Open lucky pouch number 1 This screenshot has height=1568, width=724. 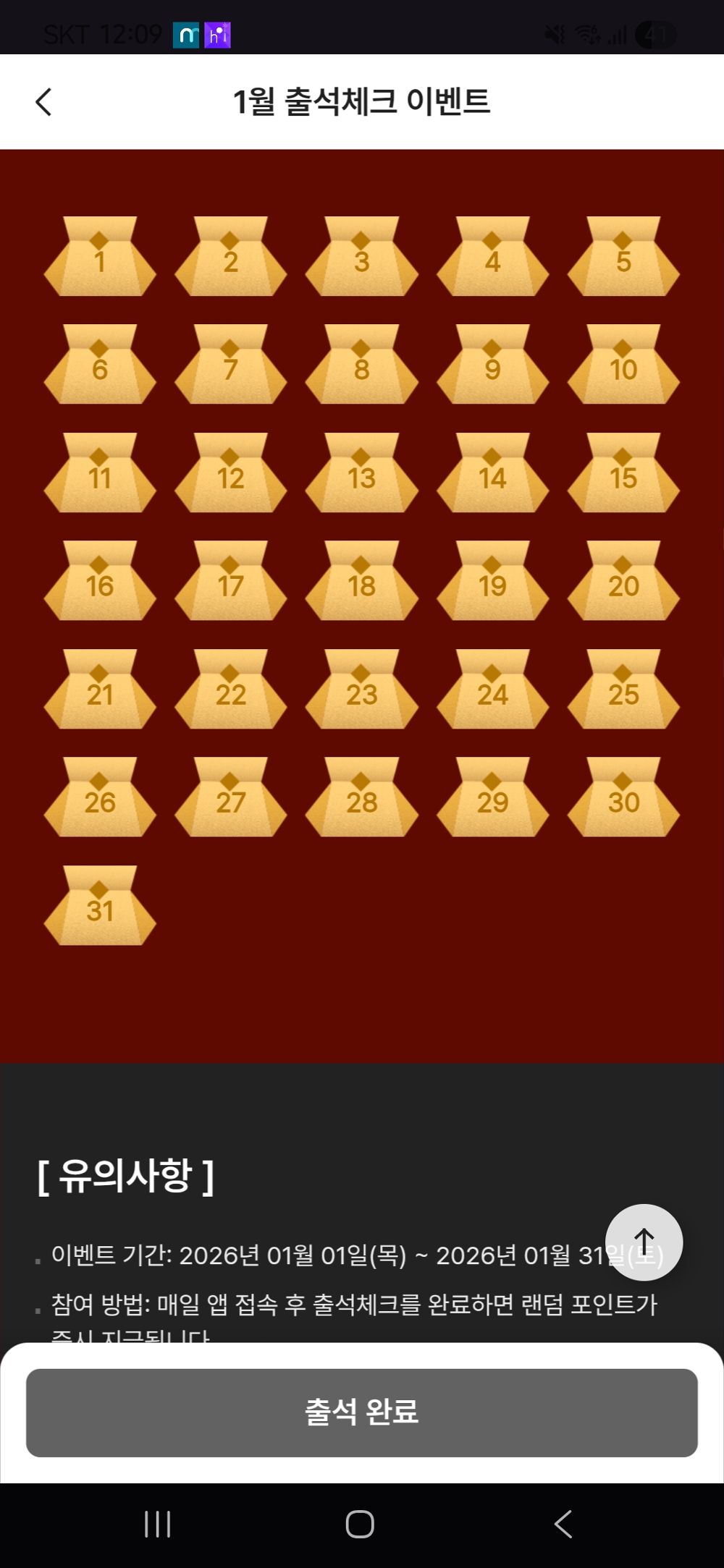[100, 258]
